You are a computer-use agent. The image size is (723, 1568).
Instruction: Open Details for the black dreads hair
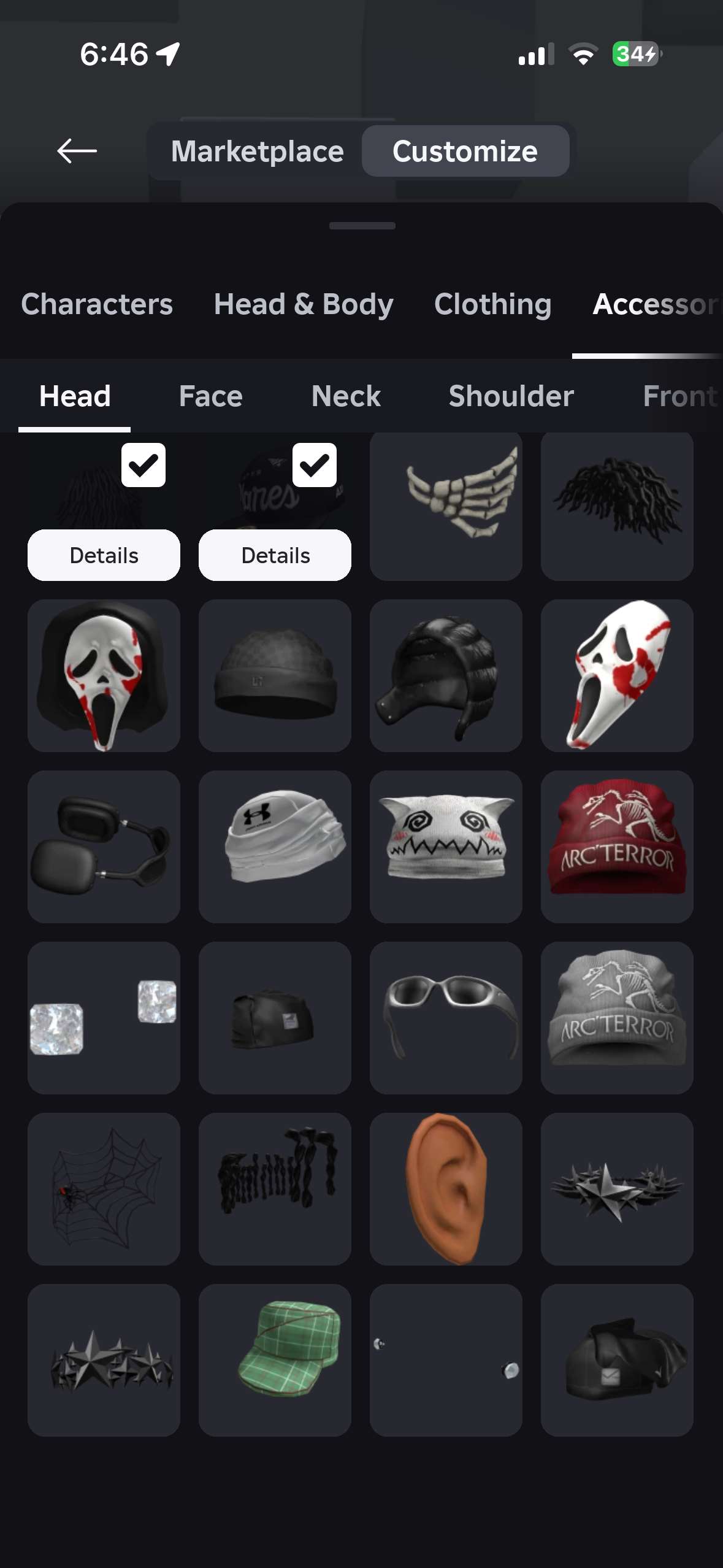click(x=104, y=555)
